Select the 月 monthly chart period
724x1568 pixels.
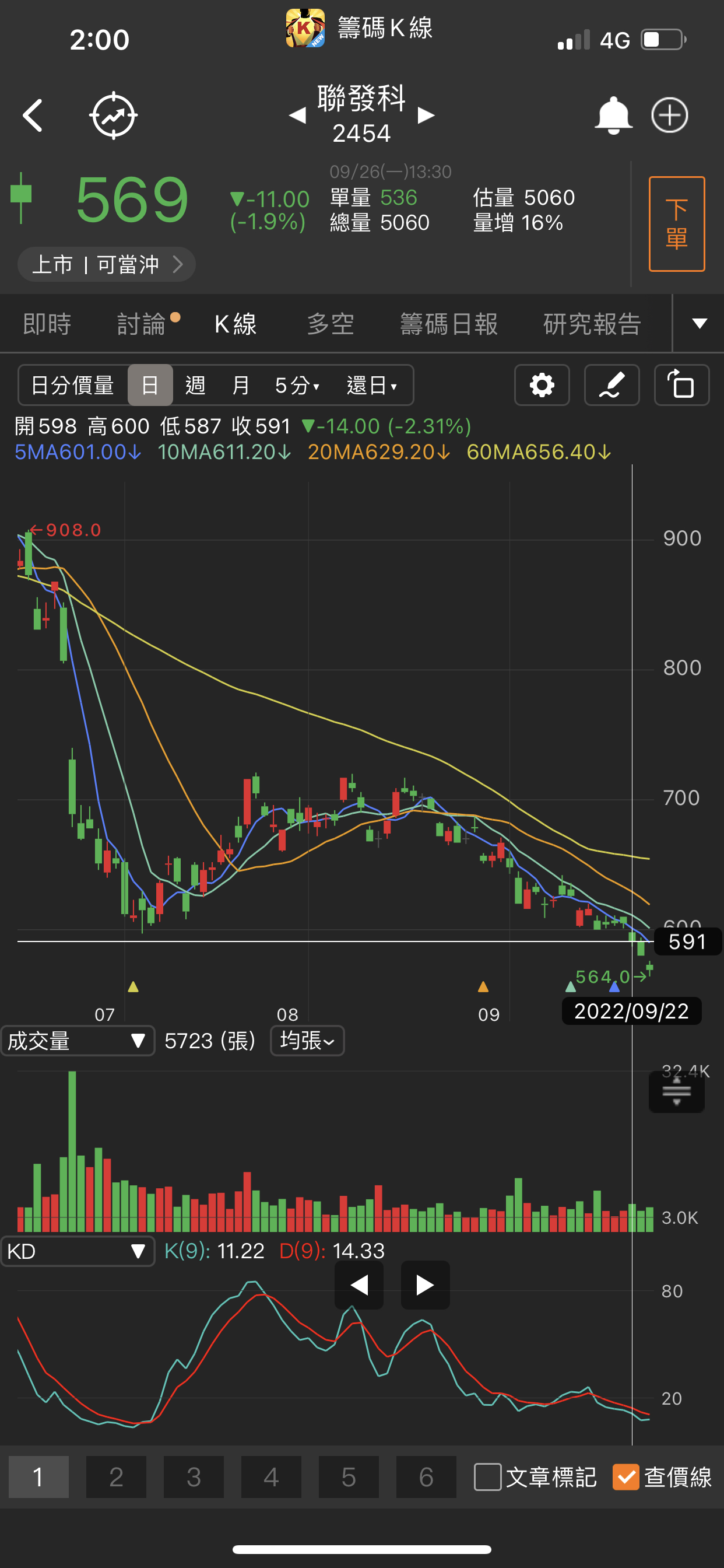tap(241, 386)
